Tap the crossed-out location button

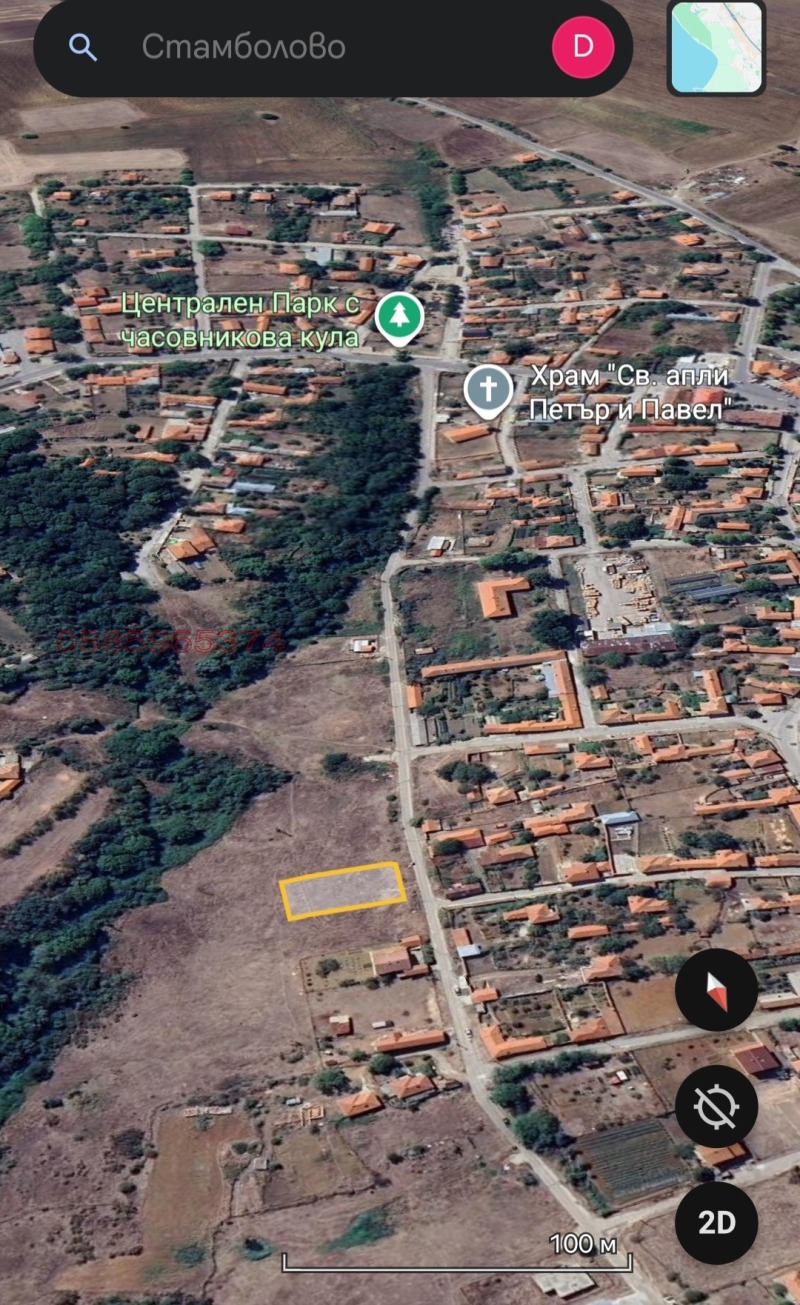716,1106
